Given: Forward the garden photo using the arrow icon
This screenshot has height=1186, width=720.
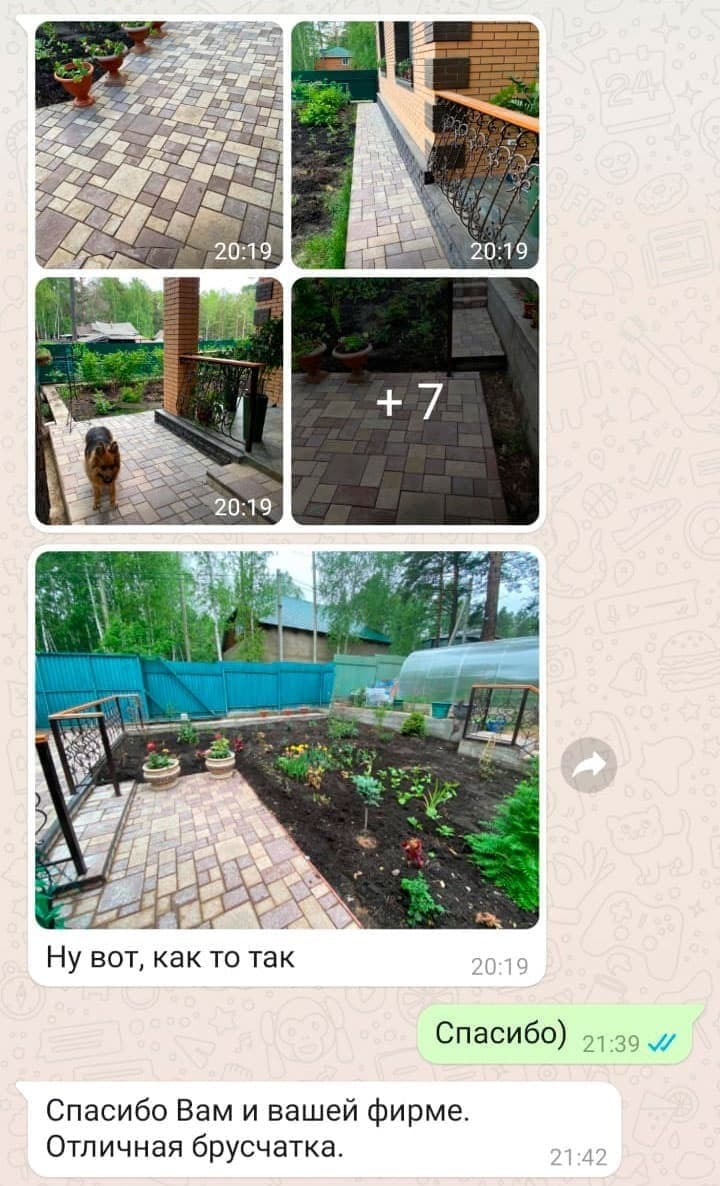Looking at the screenshot, I should 589,765.
